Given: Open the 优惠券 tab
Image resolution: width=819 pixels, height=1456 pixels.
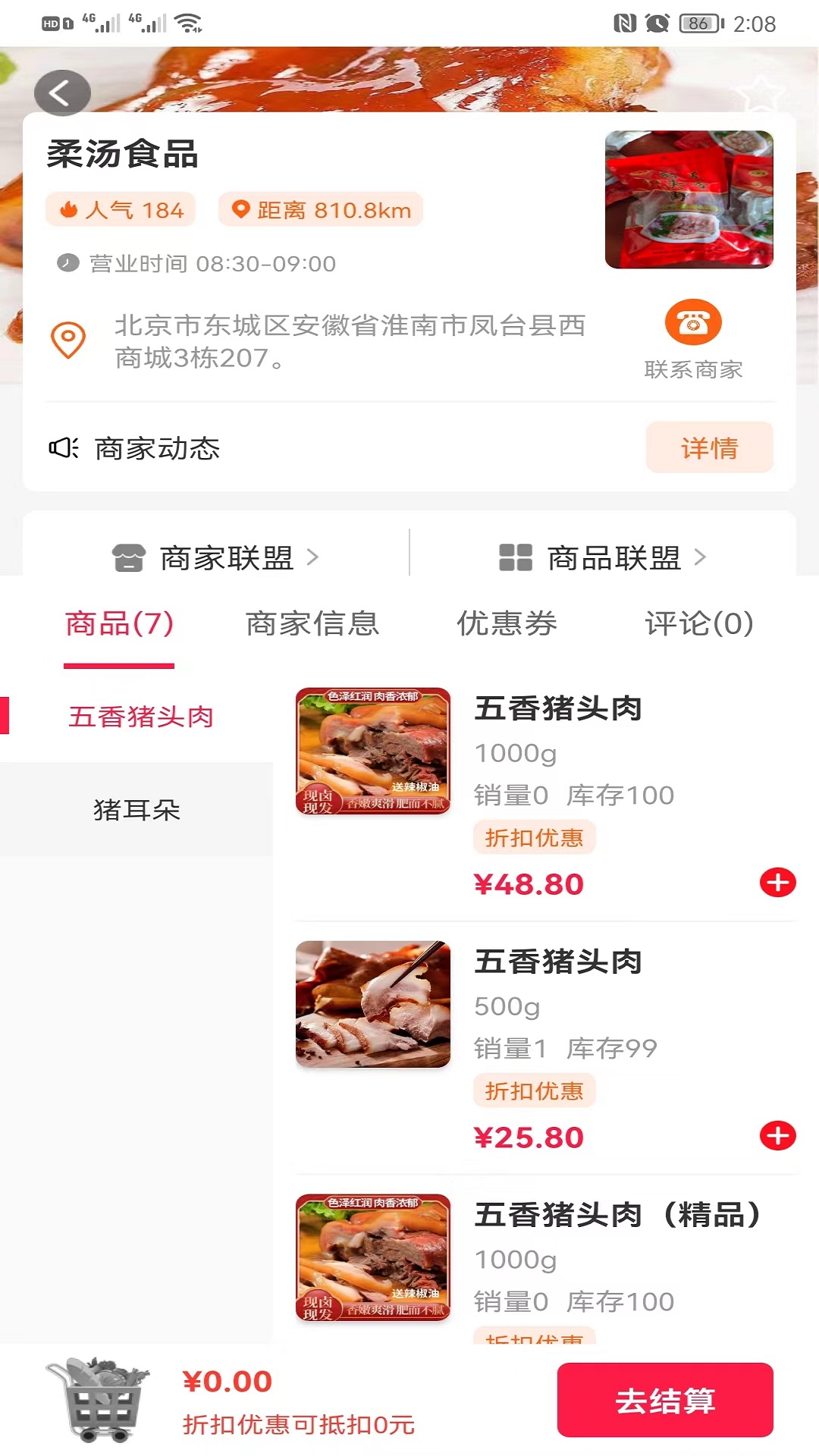Looking at the screenshot, I should [507, 625].
